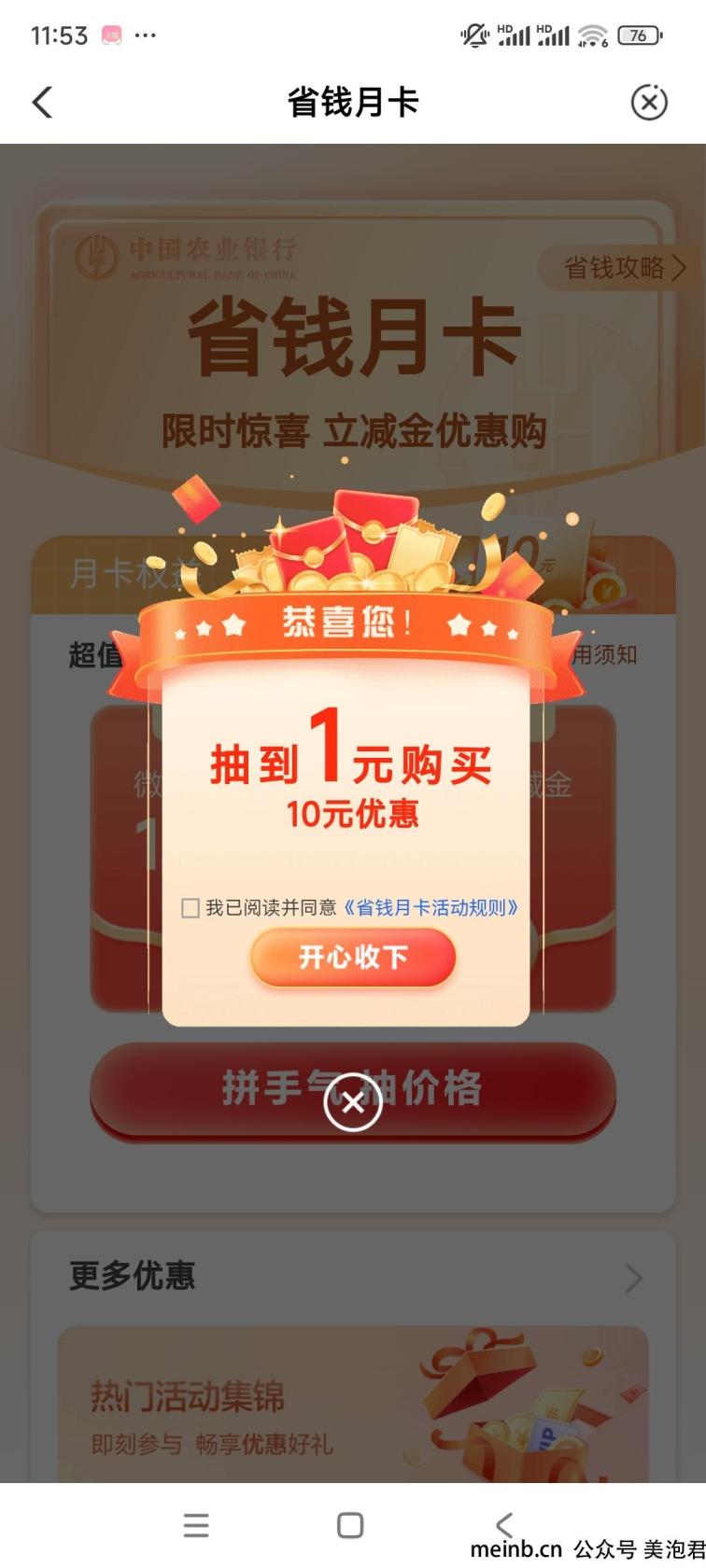
Task: Tap the 开心收下 button
Action: click(x=353, y=958)
